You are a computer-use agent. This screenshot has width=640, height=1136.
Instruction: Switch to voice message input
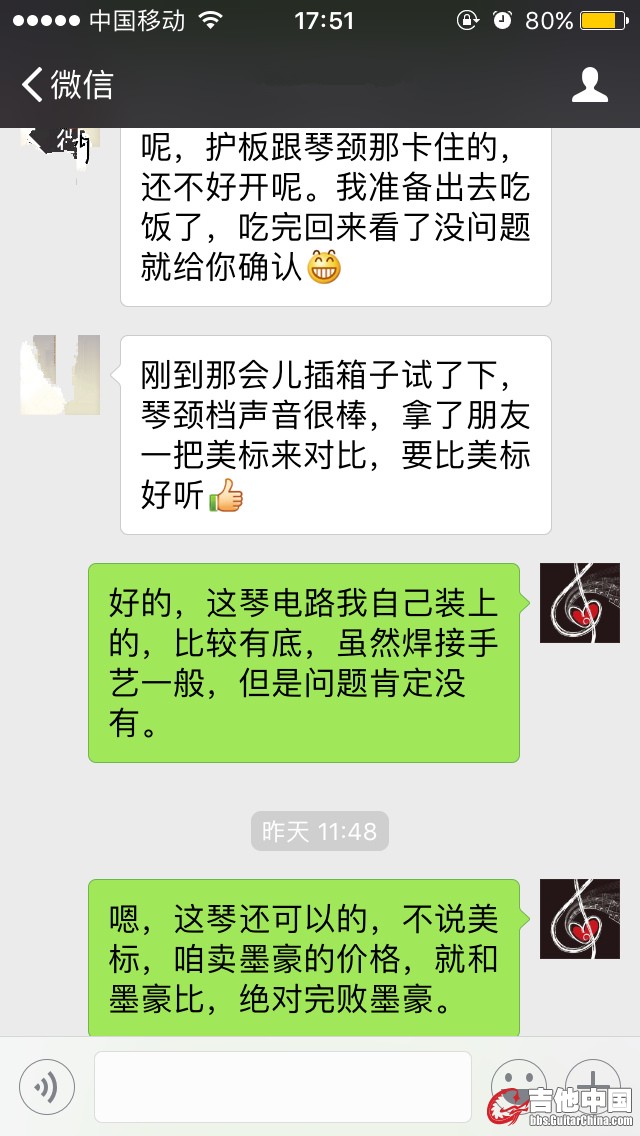[x=46, y=1086]
